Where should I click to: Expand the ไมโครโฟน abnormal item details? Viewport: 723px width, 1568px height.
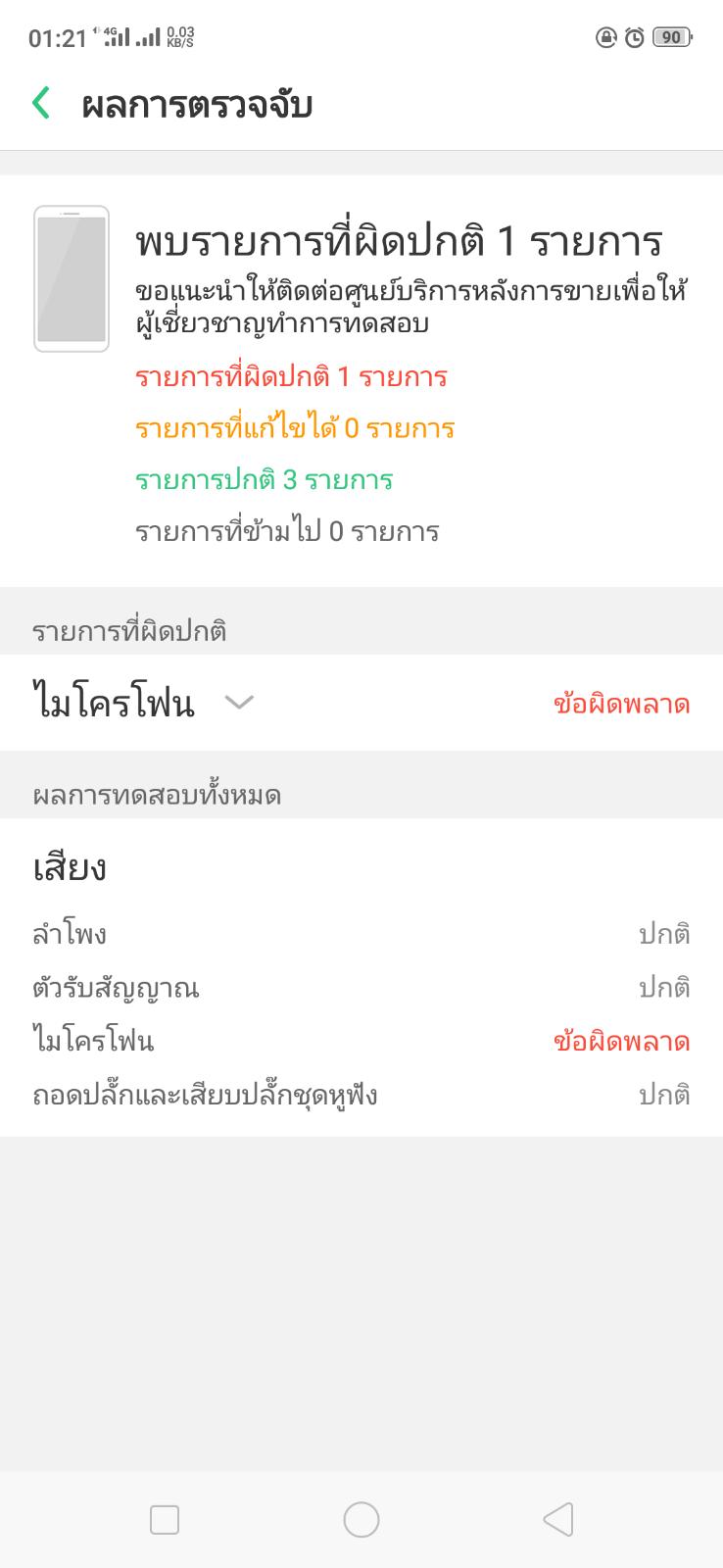[x=239, y=702]
